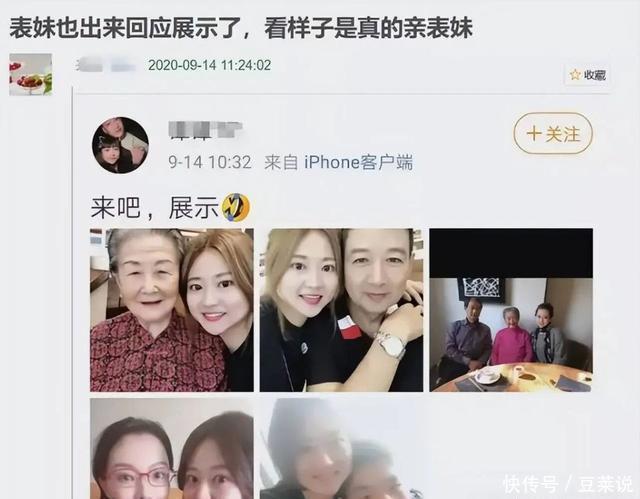Open the reposted author's avatar with couple photo
The height and width of the screenshot is (499, 640).
pos(120,145)
